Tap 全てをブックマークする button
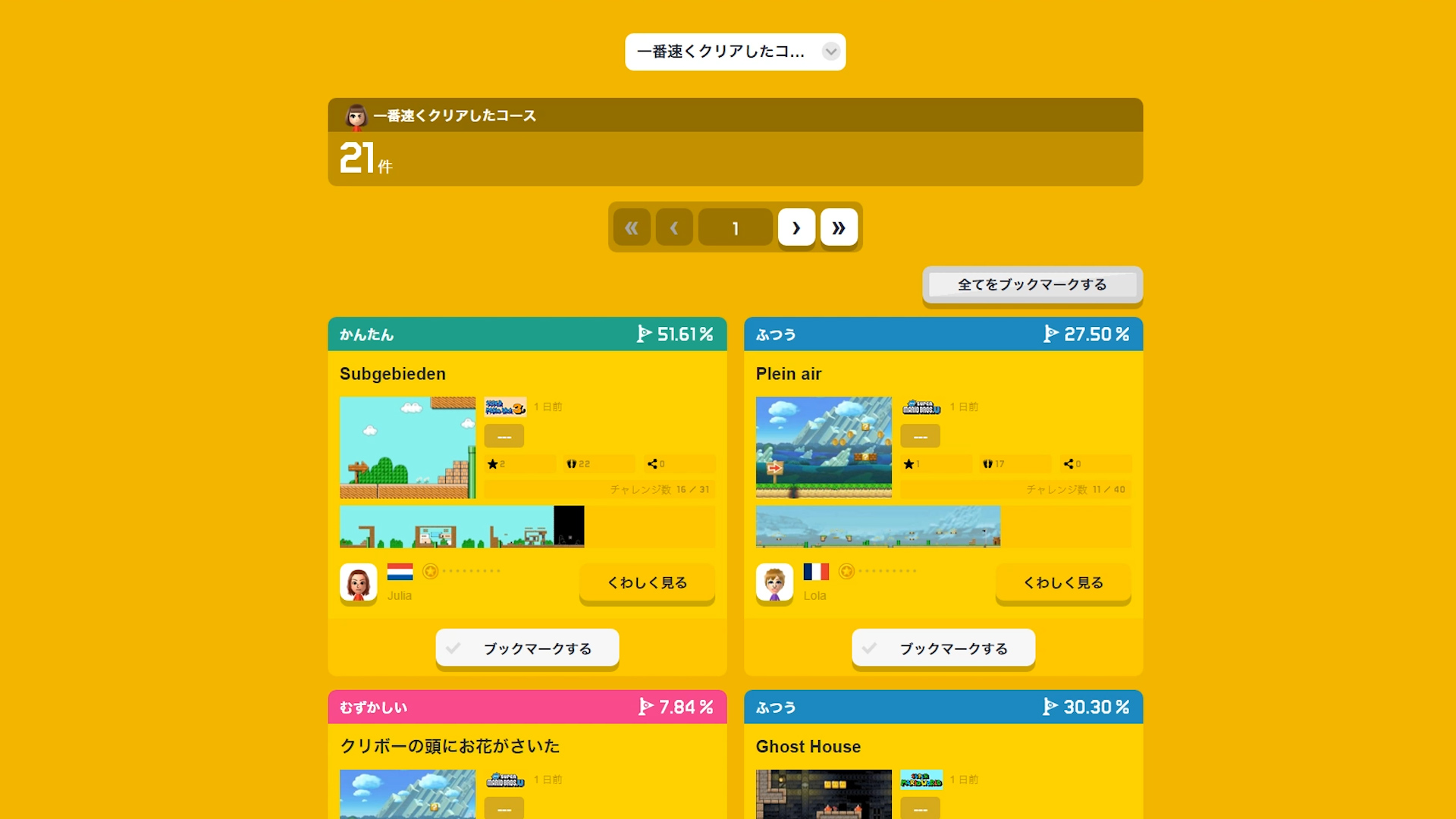Screen dimensions: 1456x819 pyautogui.click(x=1032, y=284)
